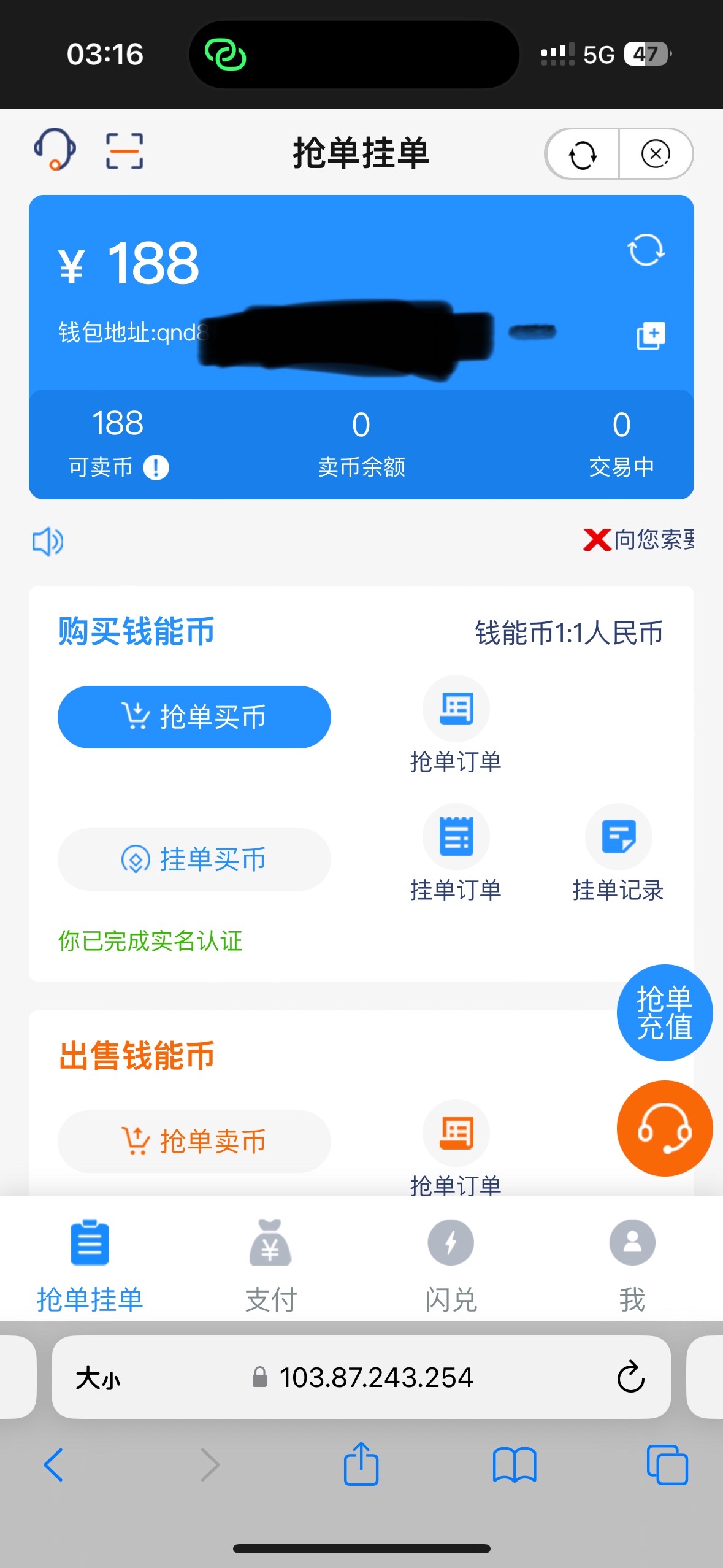Close the mini-app with the X button
Image resolution: width=723 pixels, height=1568 pixels.
click(656, 154)
